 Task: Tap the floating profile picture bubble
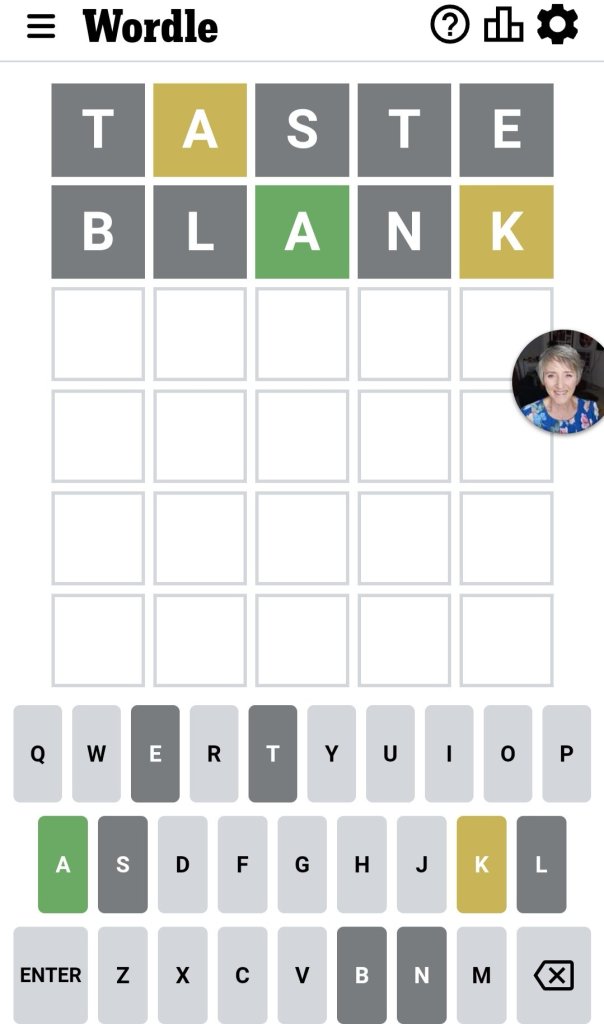[x=558, y=381]
